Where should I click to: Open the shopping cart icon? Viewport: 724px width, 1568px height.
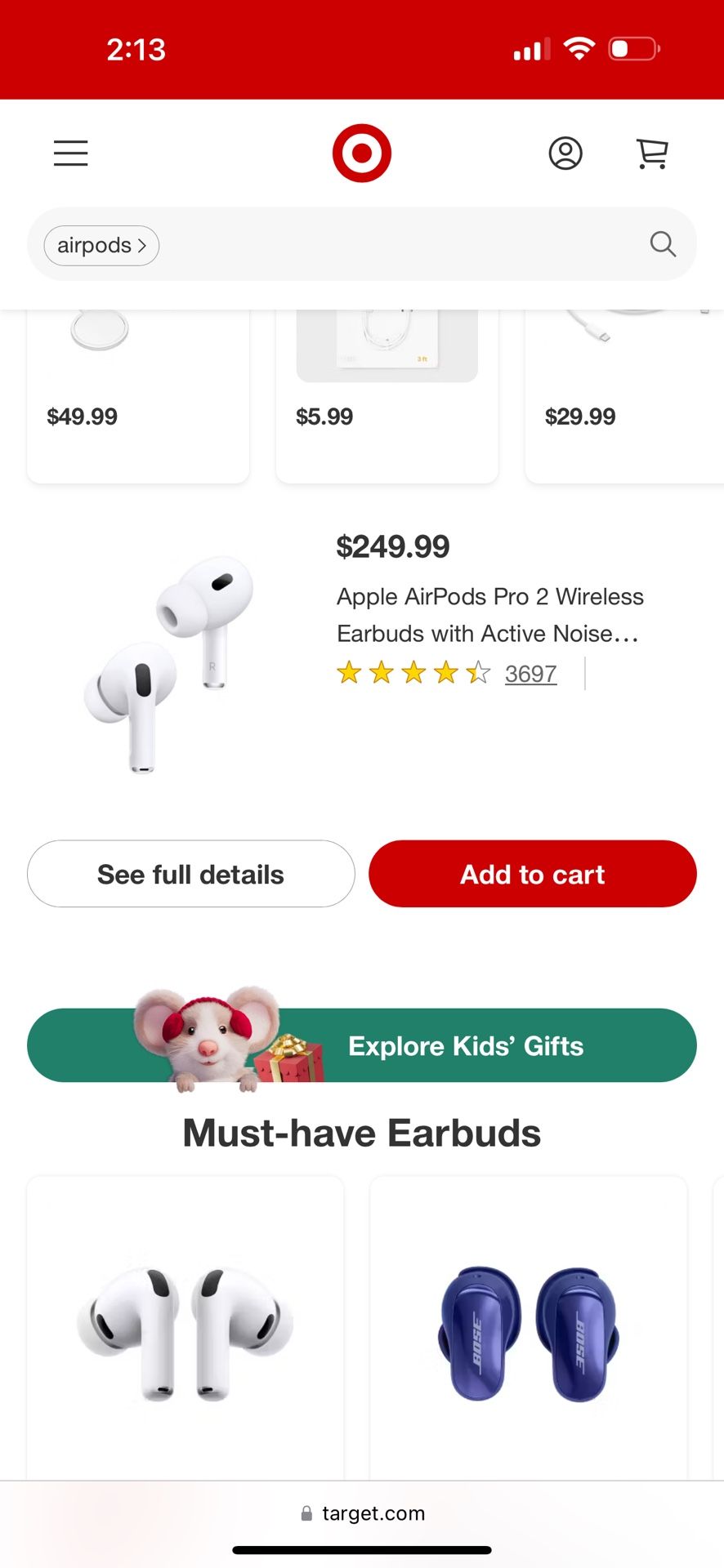point(651,153)
